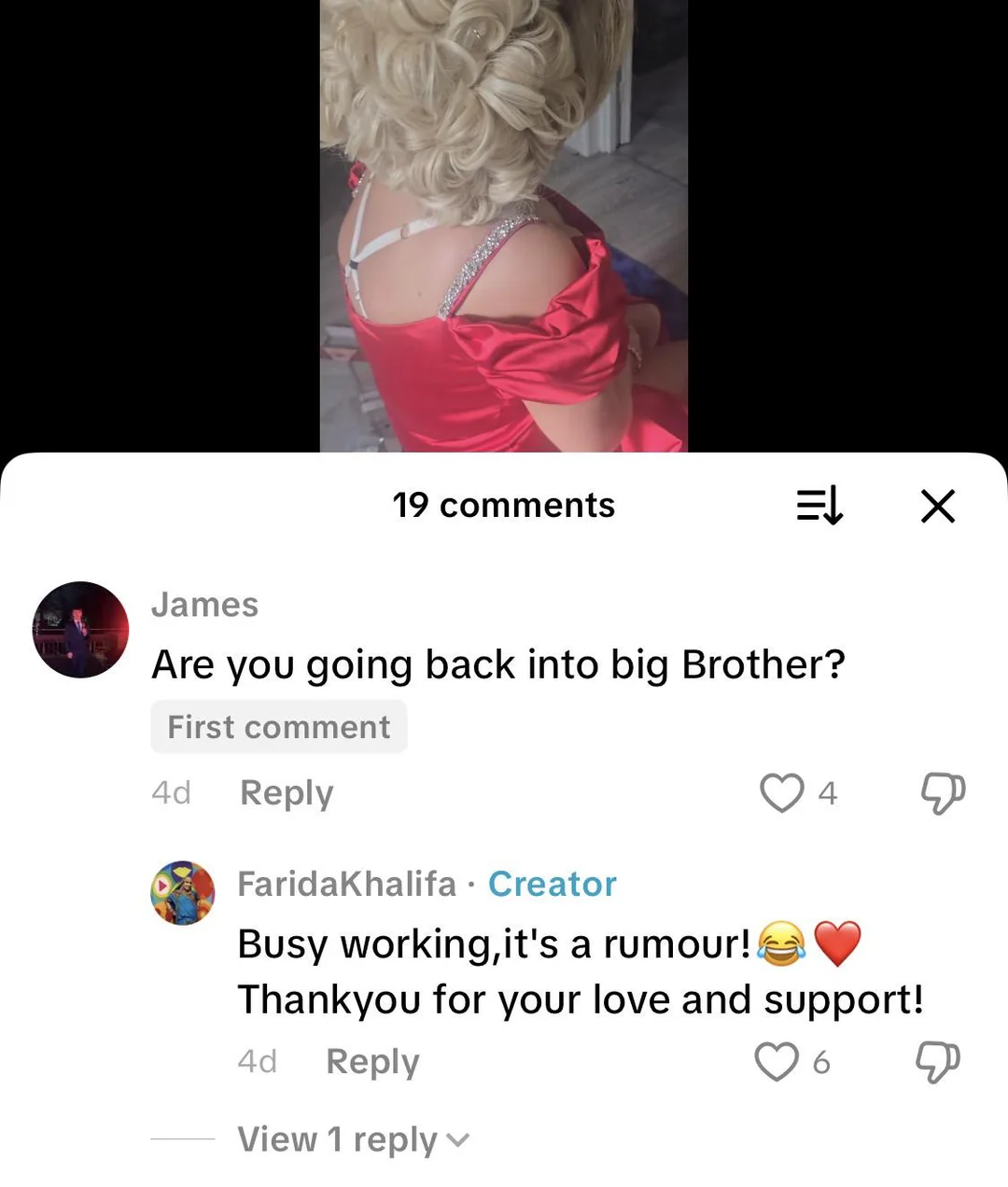Viewport: 1008px width, 1187px height.
Task: Like FaridaKhalifa's creator reply
Action: click(777, 1062)
